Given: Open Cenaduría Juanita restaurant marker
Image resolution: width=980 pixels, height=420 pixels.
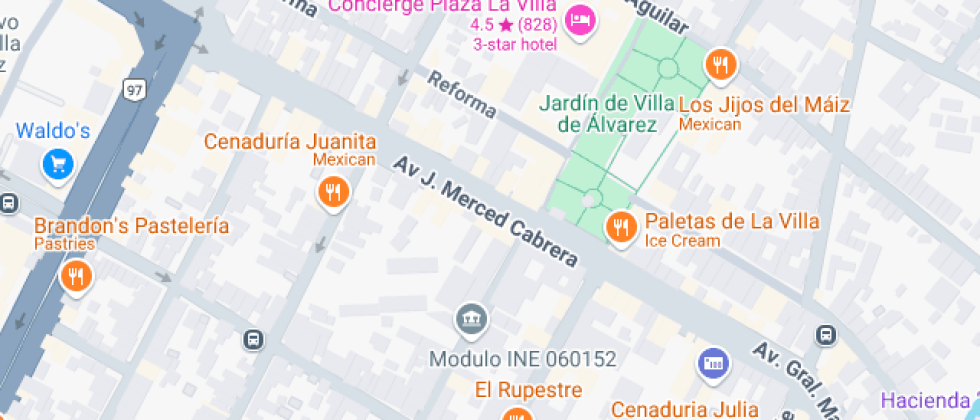Looking at the screenshot, I should pyautogui.click(x=333, y=191).
